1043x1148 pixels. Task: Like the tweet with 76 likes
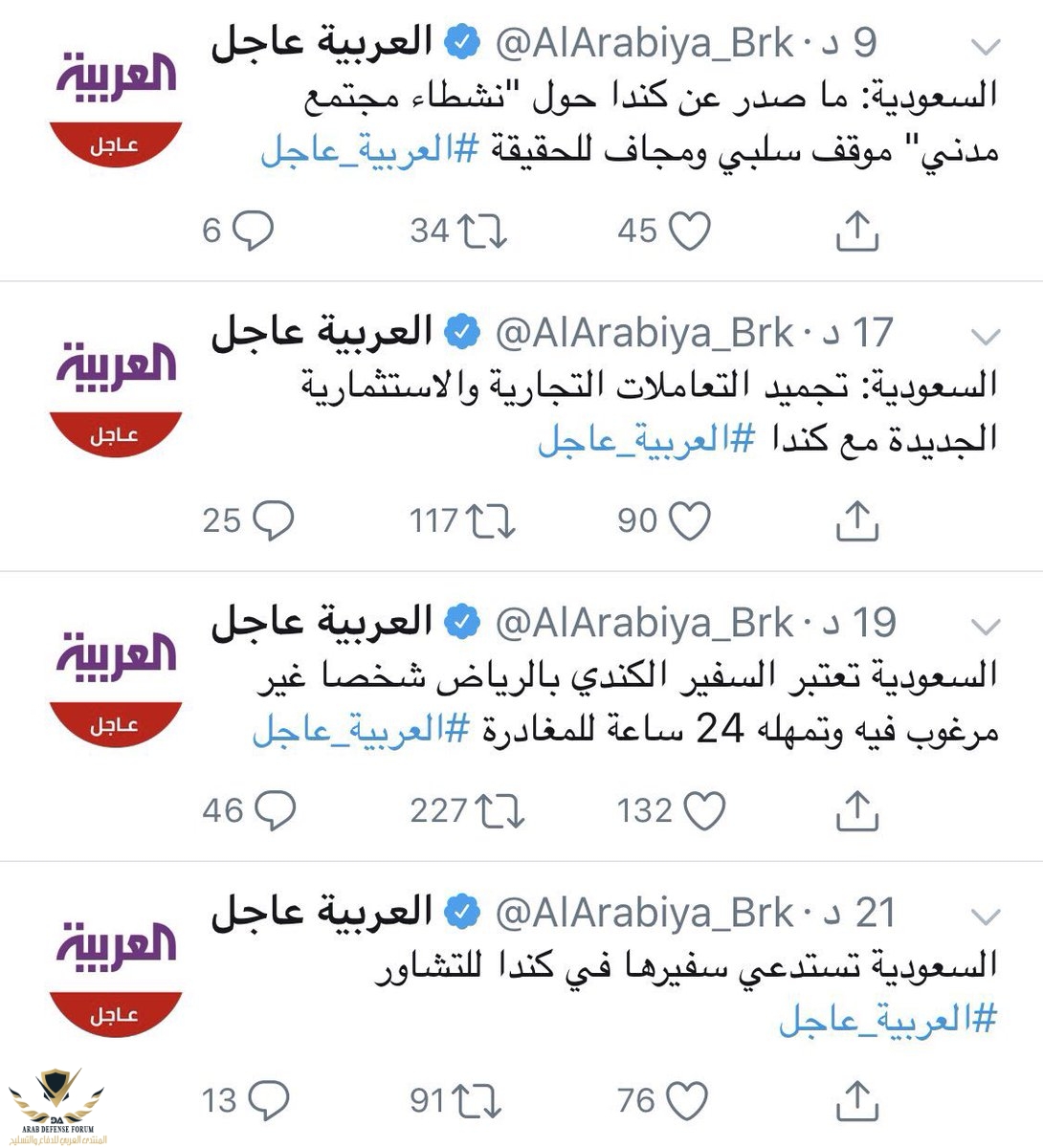pos(687,1100)
